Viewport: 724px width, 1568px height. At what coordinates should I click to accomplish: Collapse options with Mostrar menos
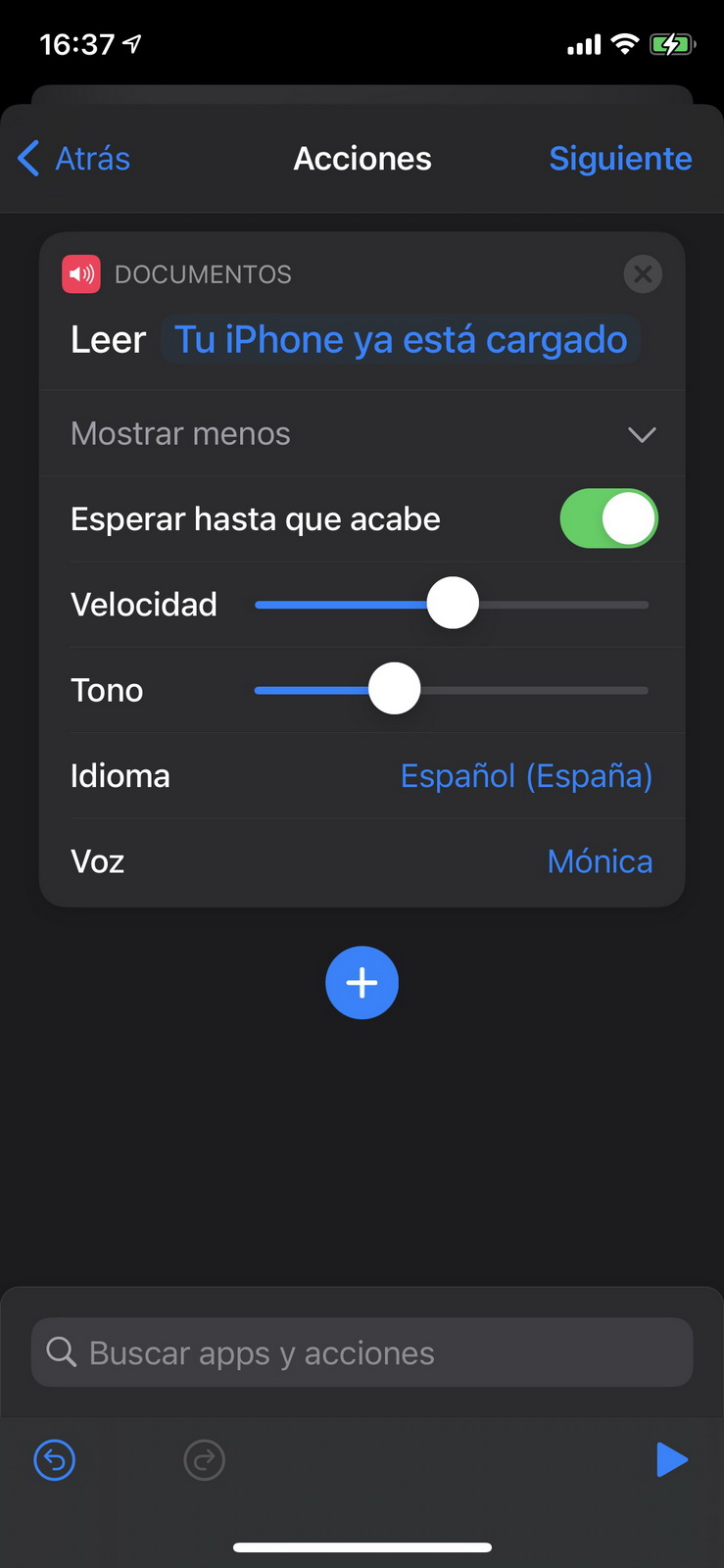[x=362, y=433]
